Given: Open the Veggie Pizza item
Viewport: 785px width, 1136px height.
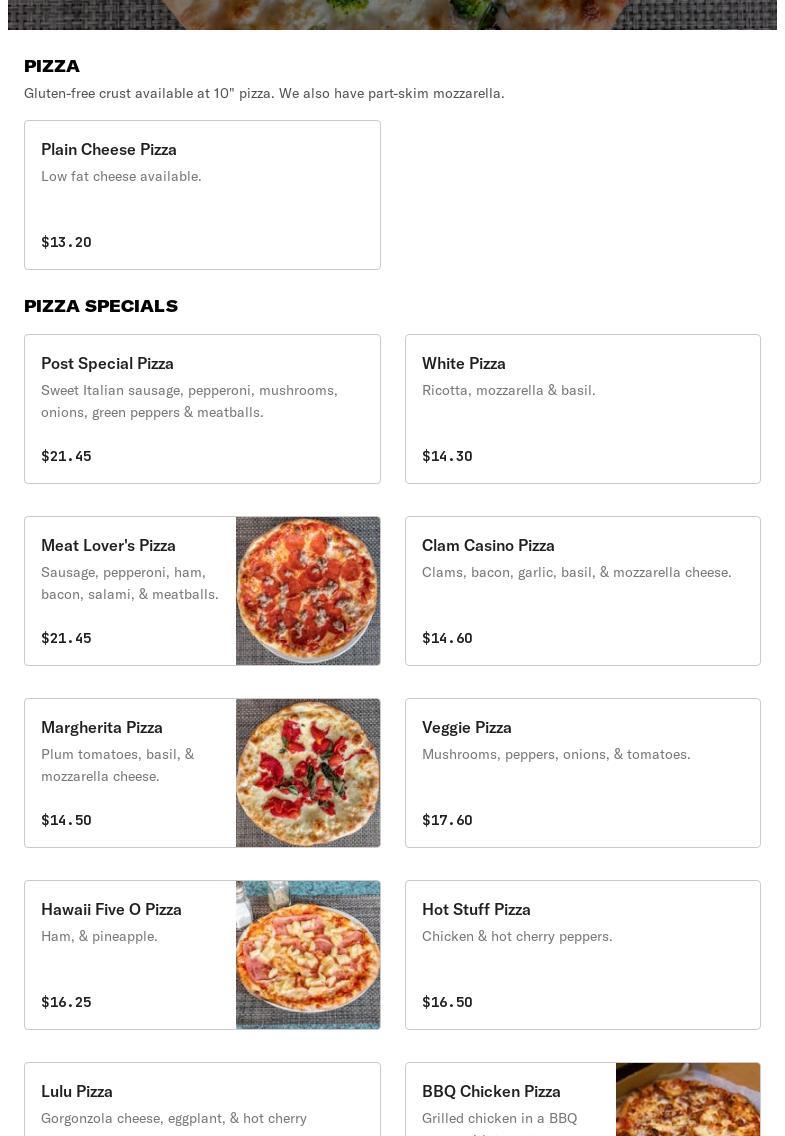Looking at the screenshot, I should point(582,773).
